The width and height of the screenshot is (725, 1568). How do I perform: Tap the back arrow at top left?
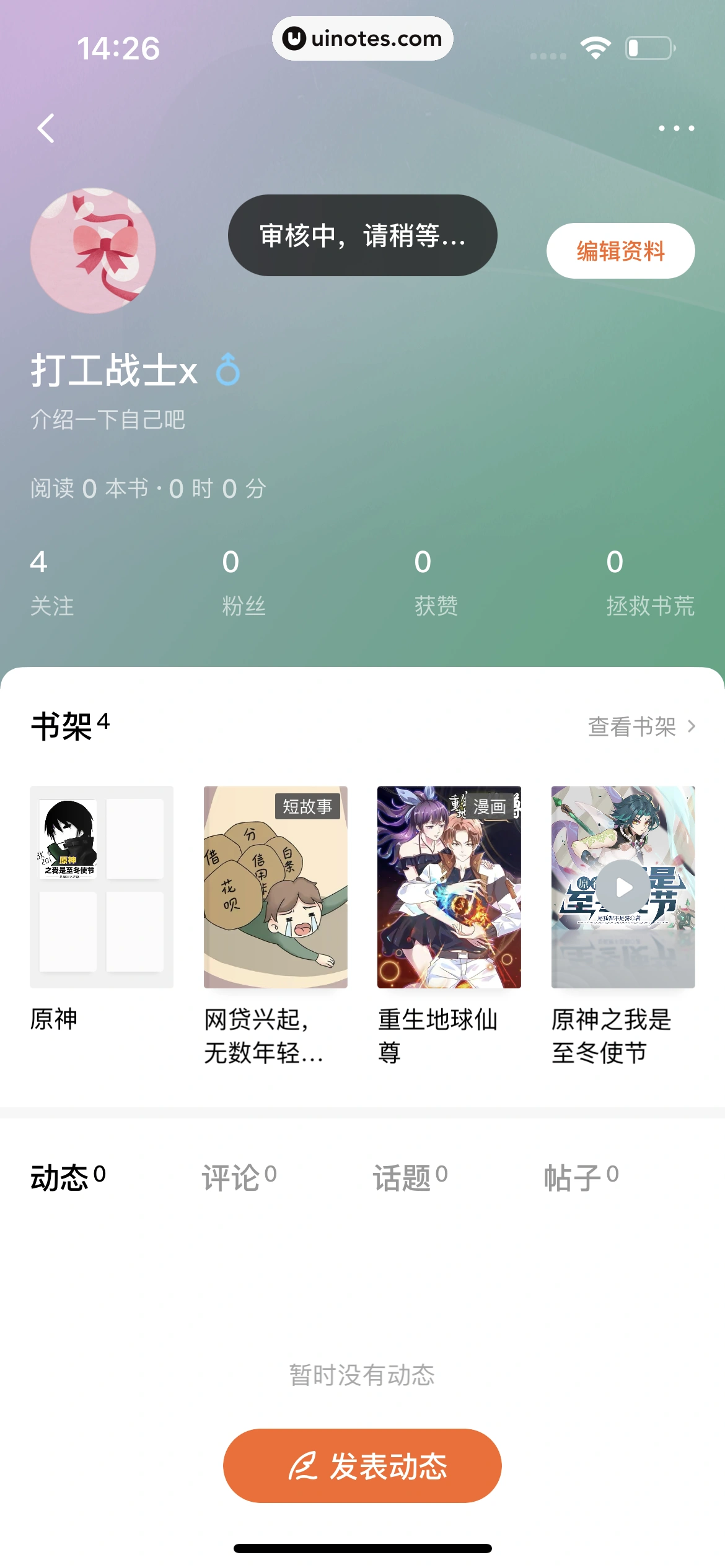tap(45, 127)
